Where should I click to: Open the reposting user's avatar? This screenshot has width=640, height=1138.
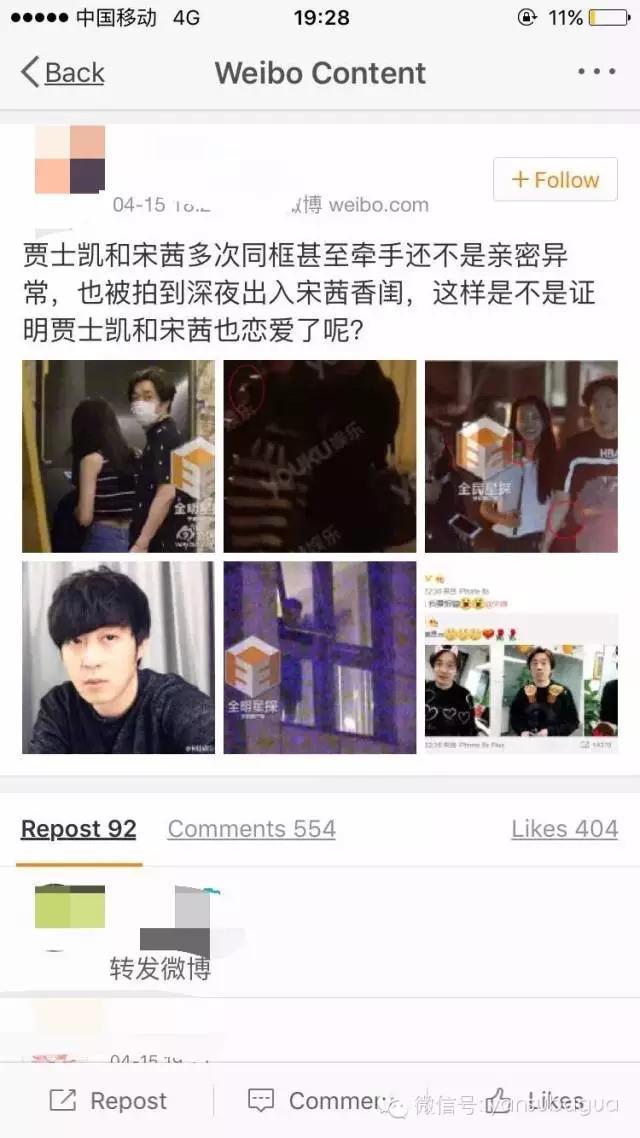pos(69,906)
